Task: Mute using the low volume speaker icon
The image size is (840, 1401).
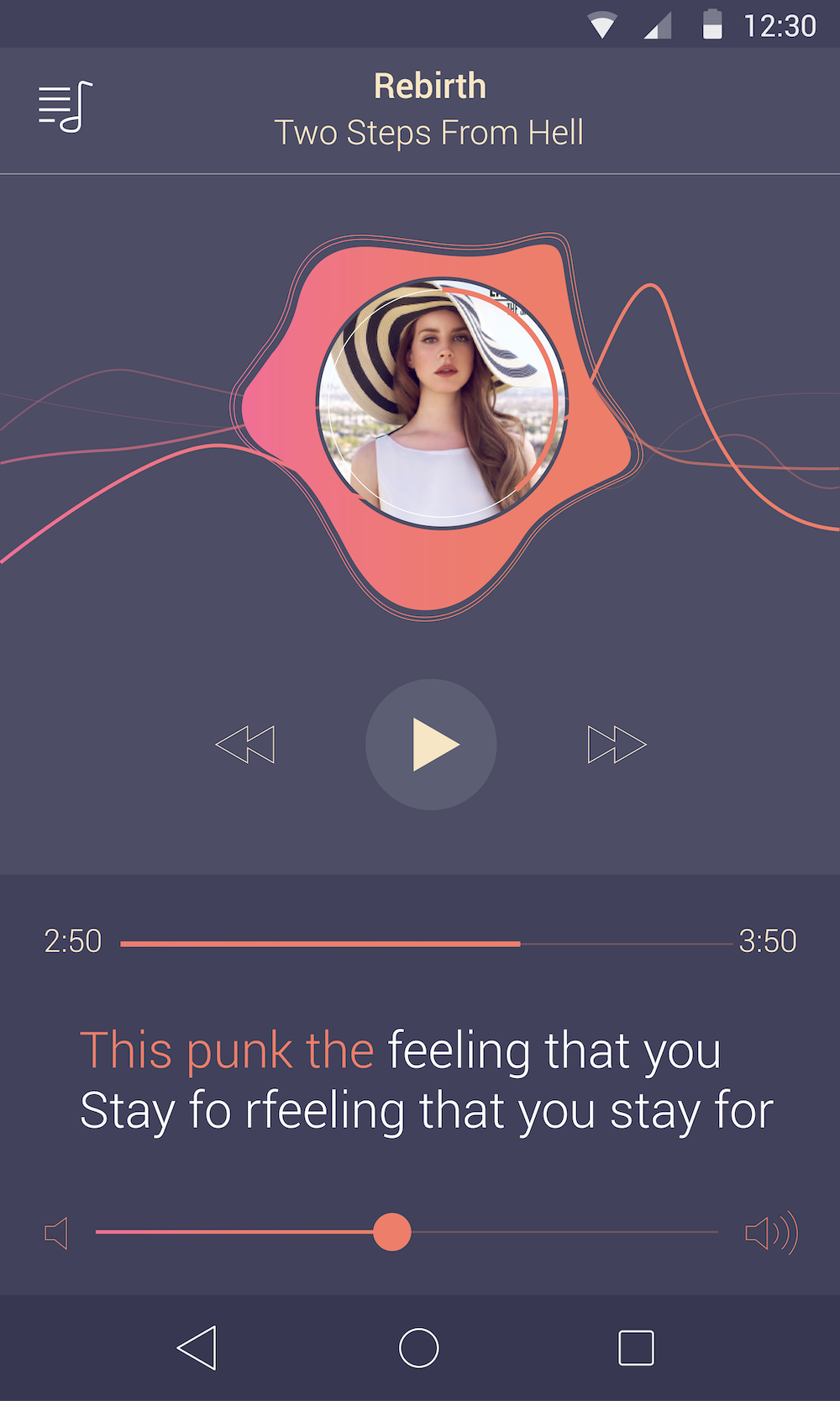Action: click(x=56, y=1234)
